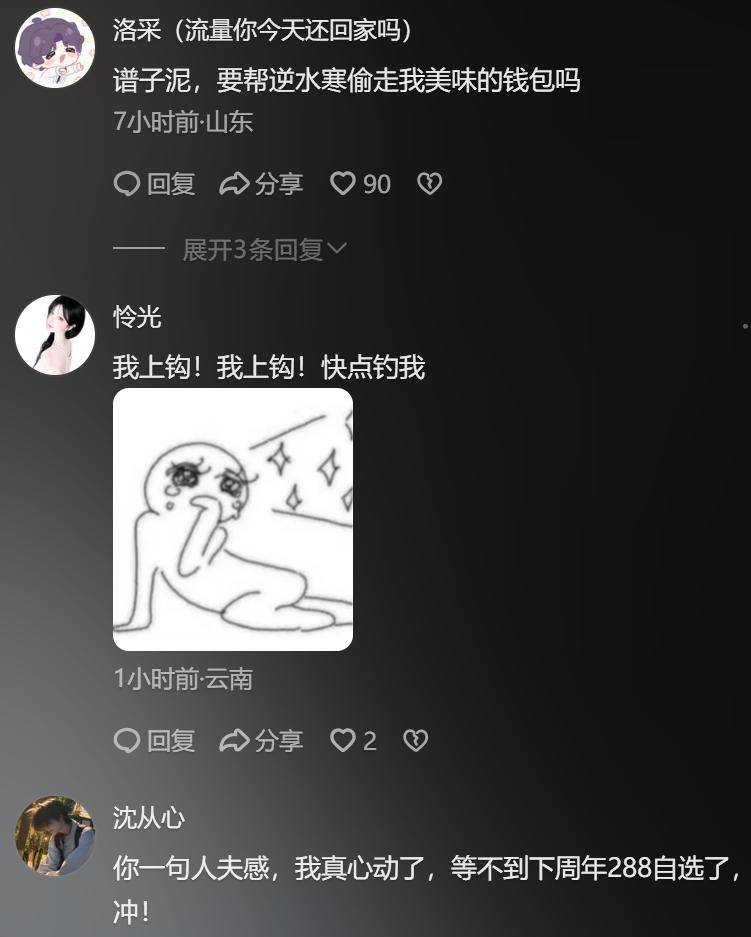Dislike 怜光's comment

(415, 741)
